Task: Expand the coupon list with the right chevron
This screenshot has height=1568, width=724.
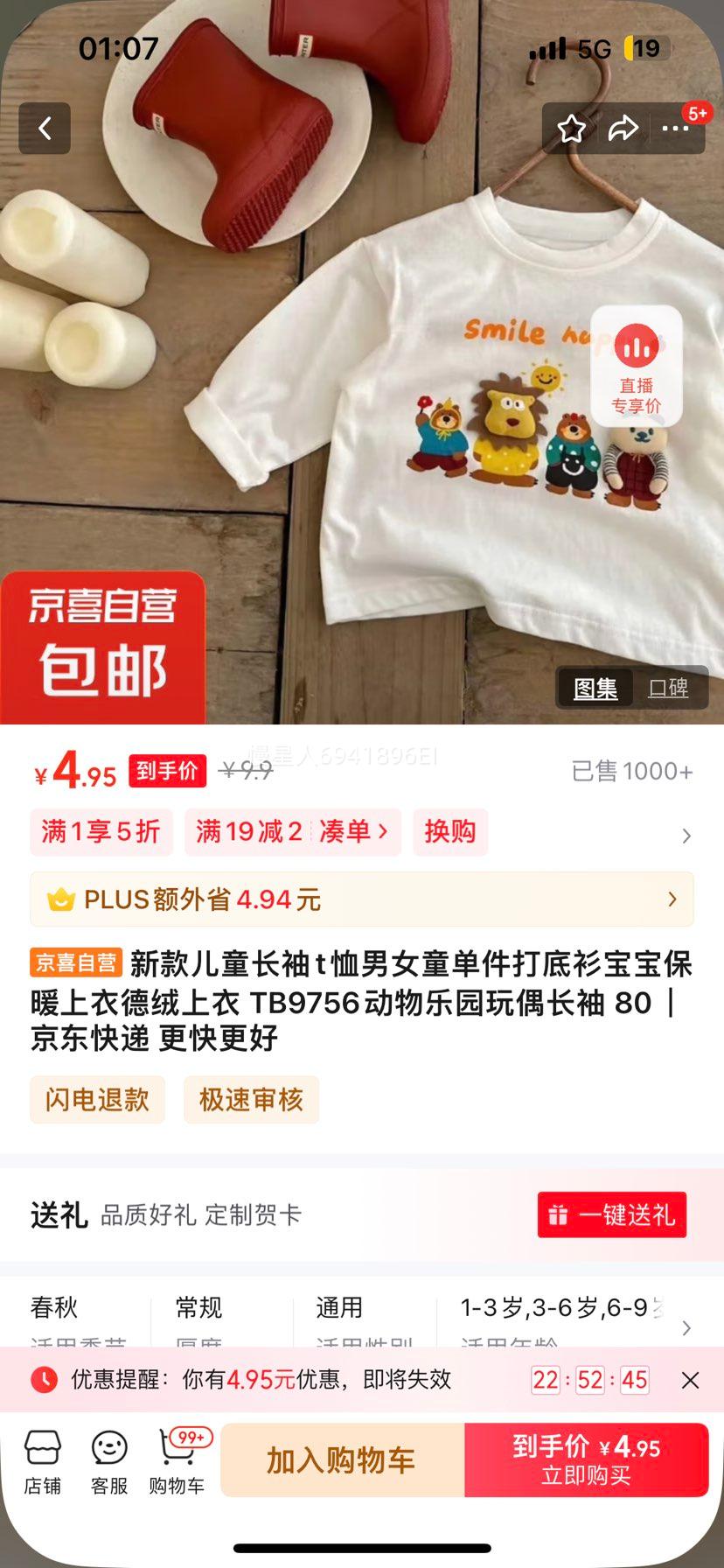Action: tap(686, 836)
